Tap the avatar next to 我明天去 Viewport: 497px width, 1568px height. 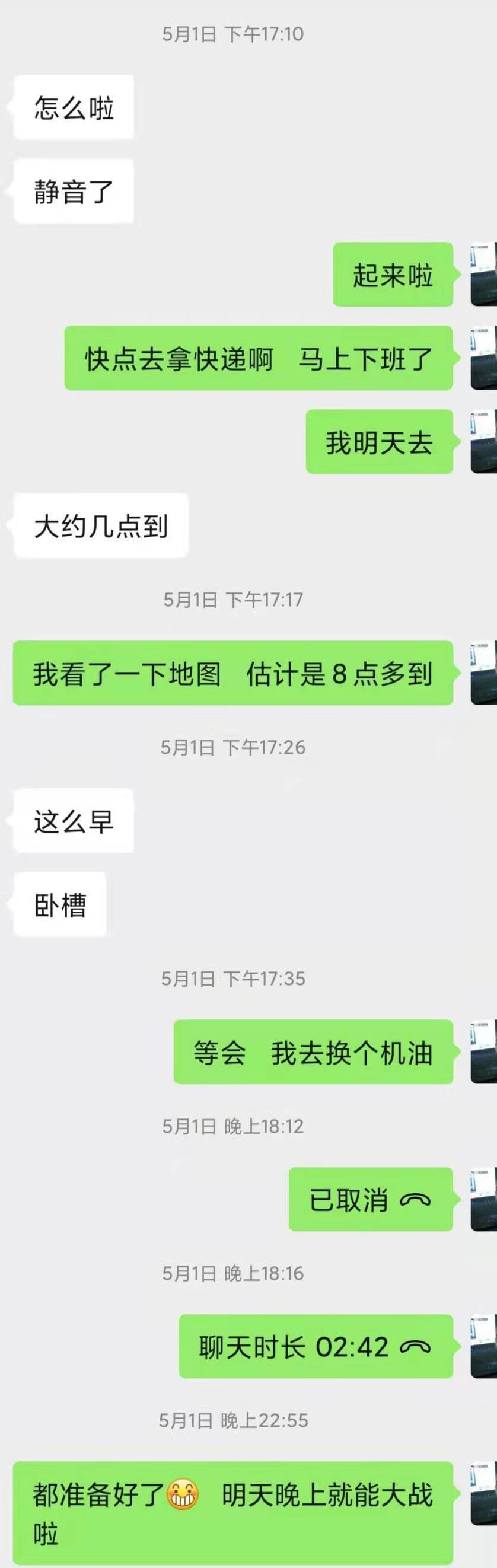pyautogui.click(x=483, y=442)
